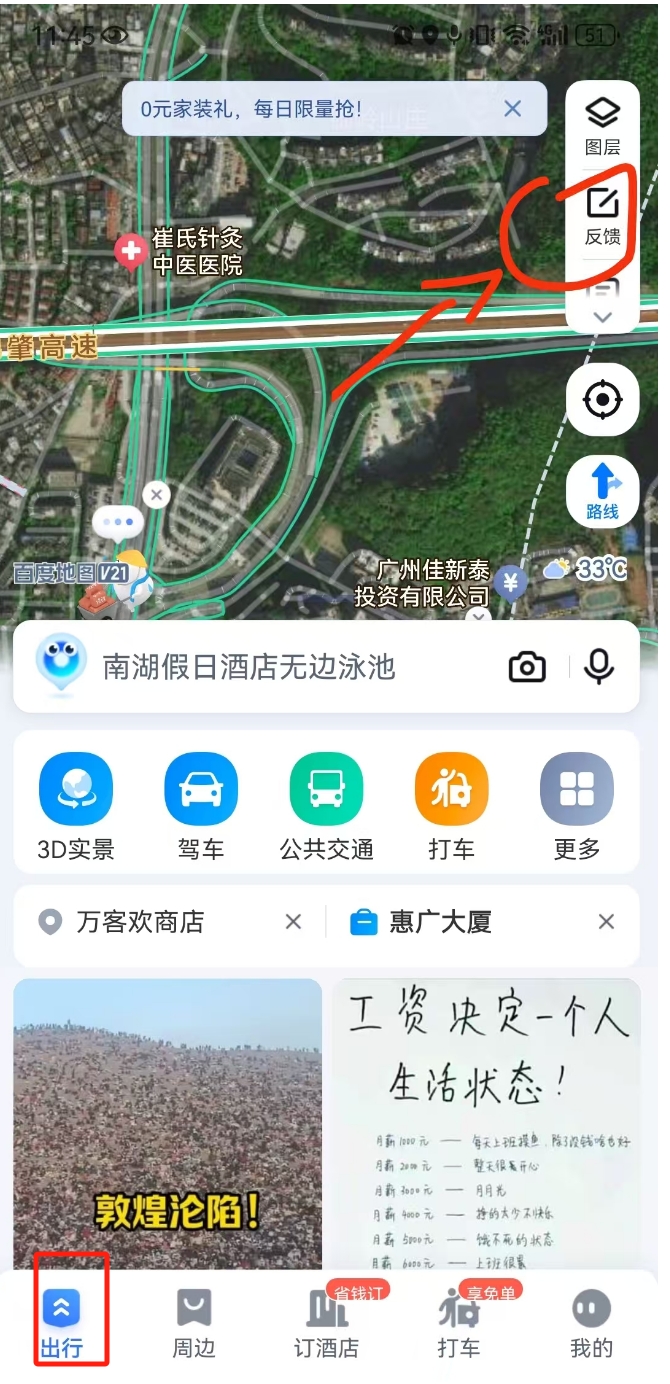Open 3D实景 view
Screen dimensions: 670x1384
(76, 807)
